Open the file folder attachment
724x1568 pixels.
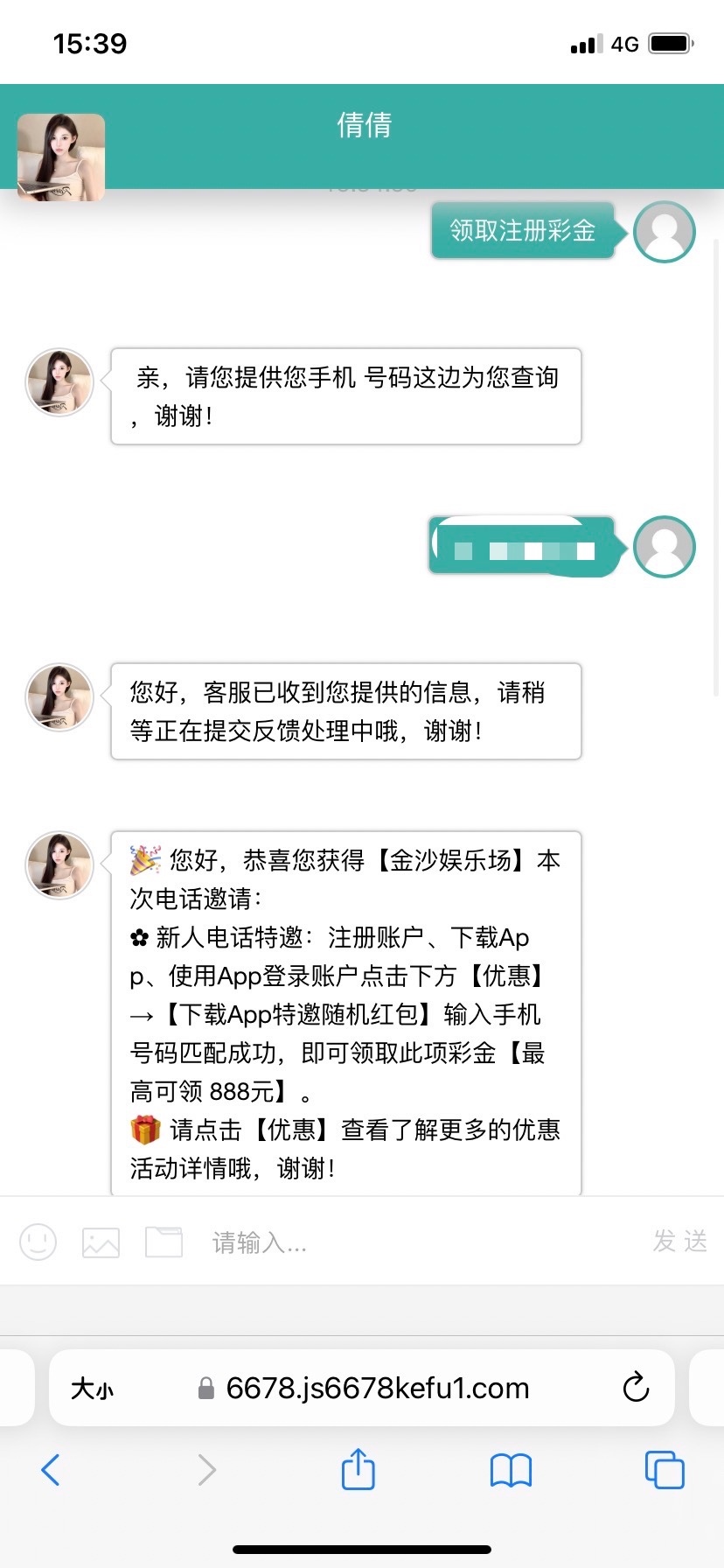(164, 1242)
